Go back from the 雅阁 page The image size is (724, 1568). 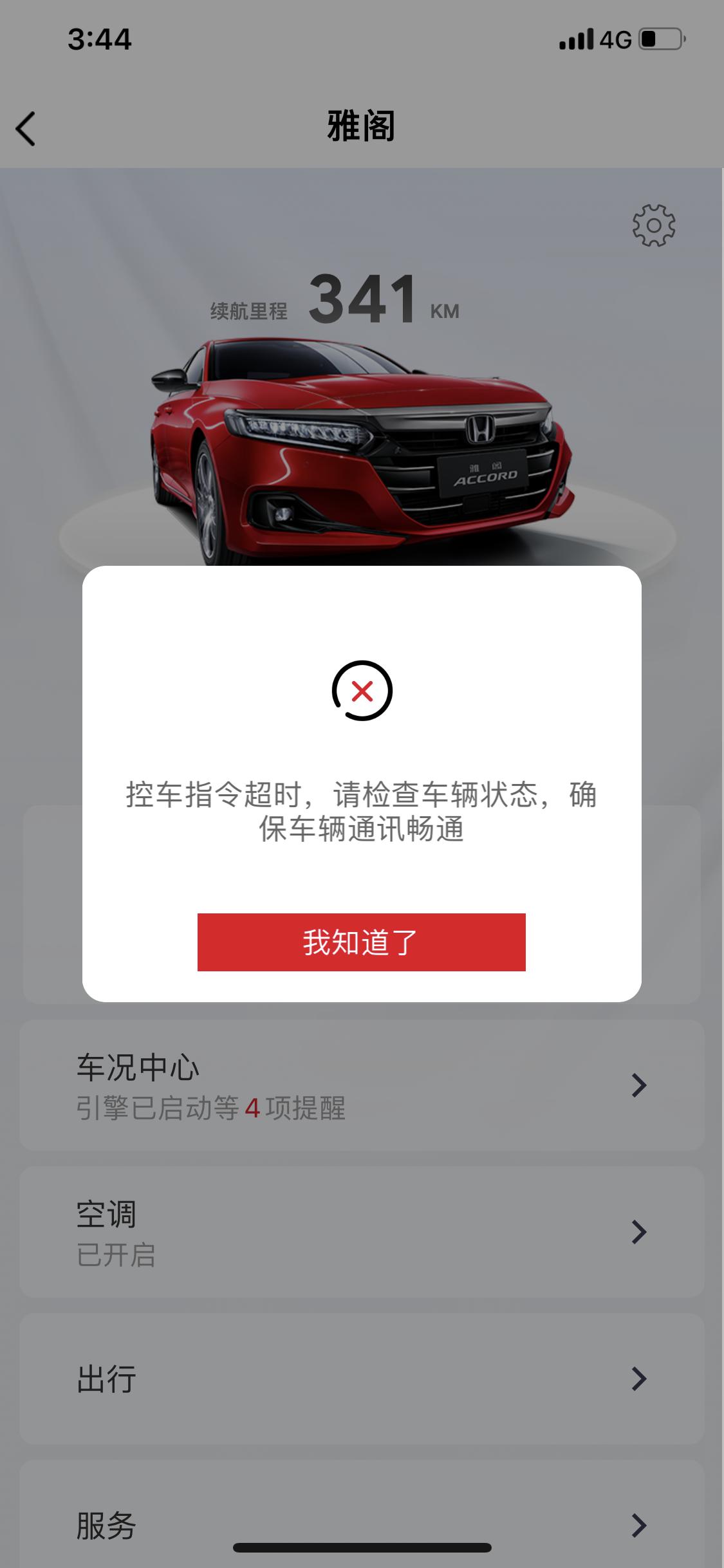(x=26, y=129)
